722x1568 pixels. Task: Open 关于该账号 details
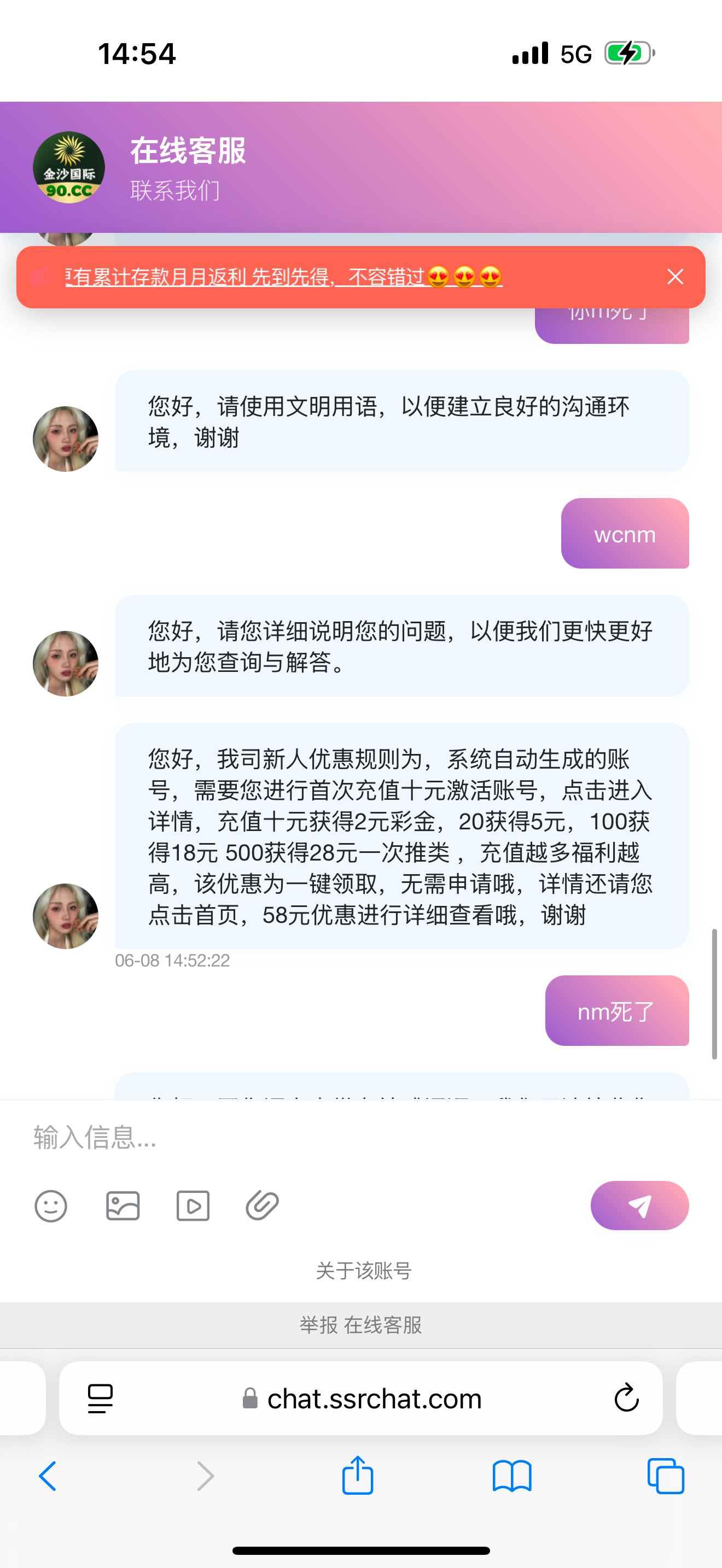361,1271
